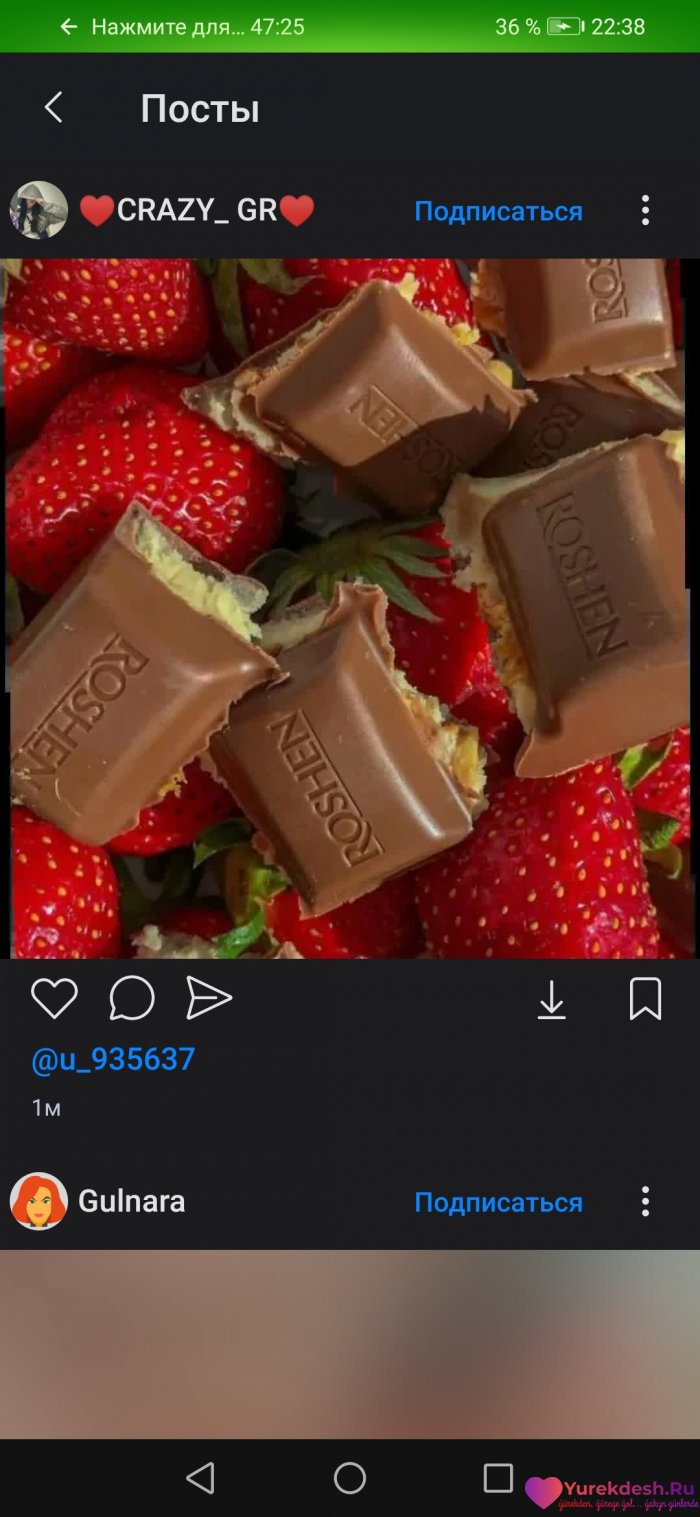Tap the system back button
This screenshot has height=1517, width=700.
(201, 1477)
